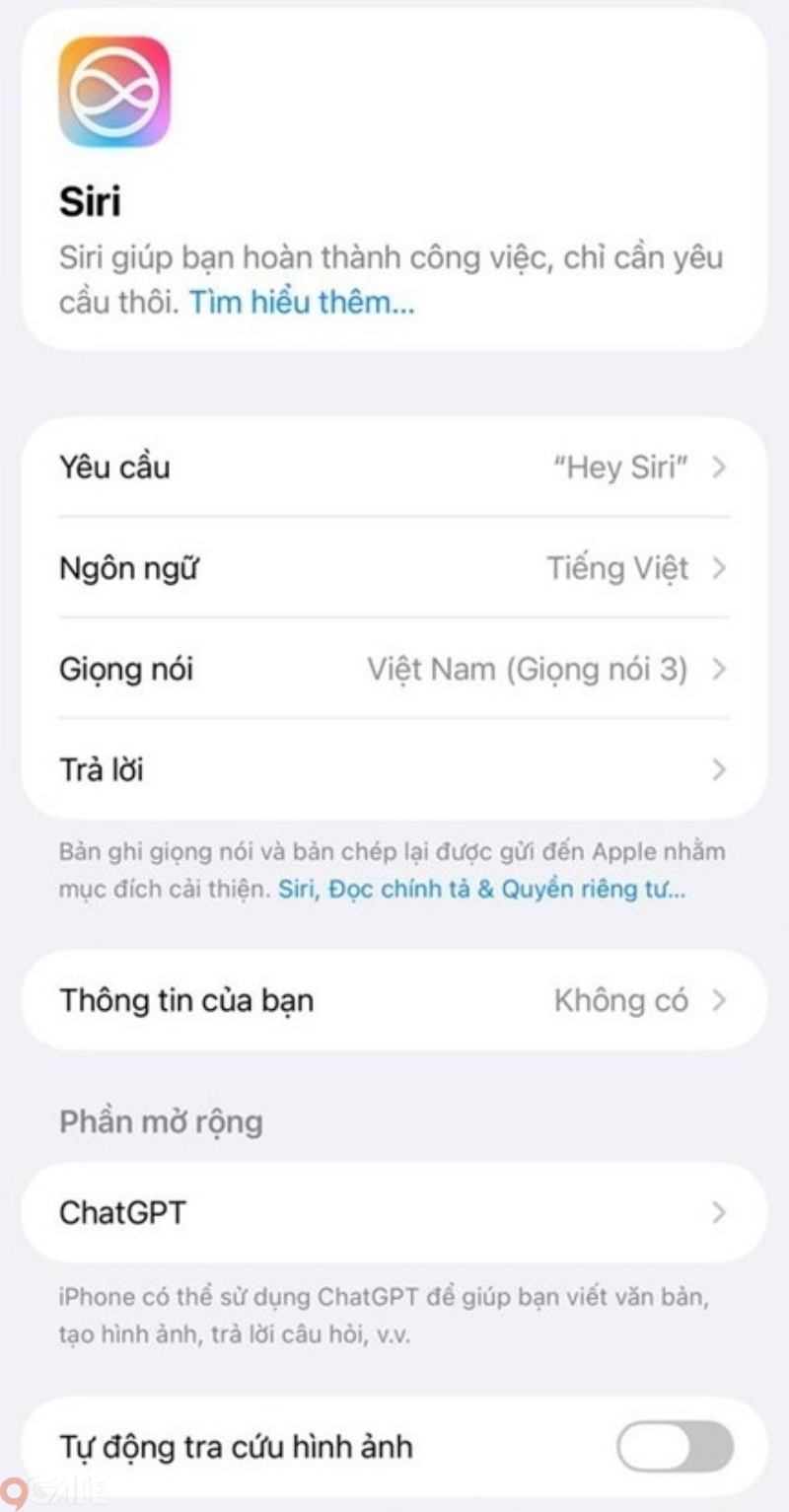This screenshot has height=1512, width=789.
Task: Open the Yêu cầu setting row
Action: tap(394, 467)
